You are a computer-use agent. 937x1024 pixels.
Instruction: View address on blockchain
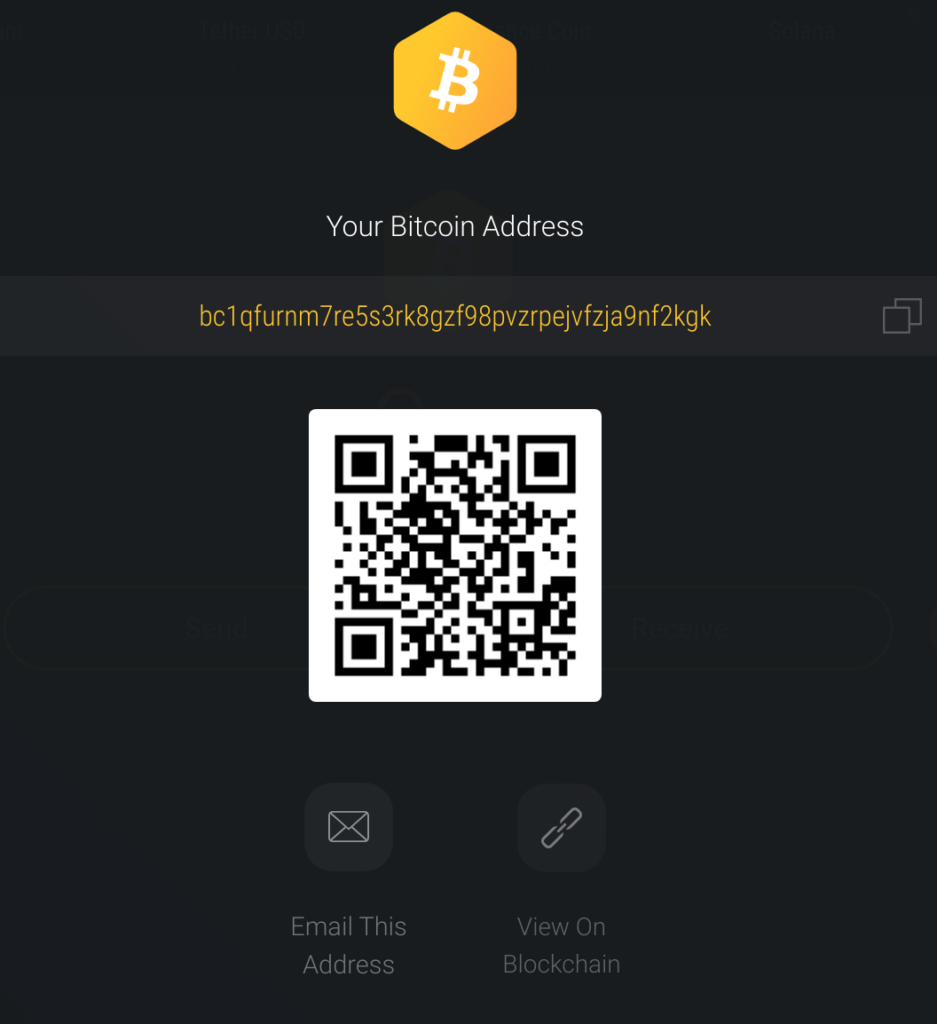(x=561, y=827)
